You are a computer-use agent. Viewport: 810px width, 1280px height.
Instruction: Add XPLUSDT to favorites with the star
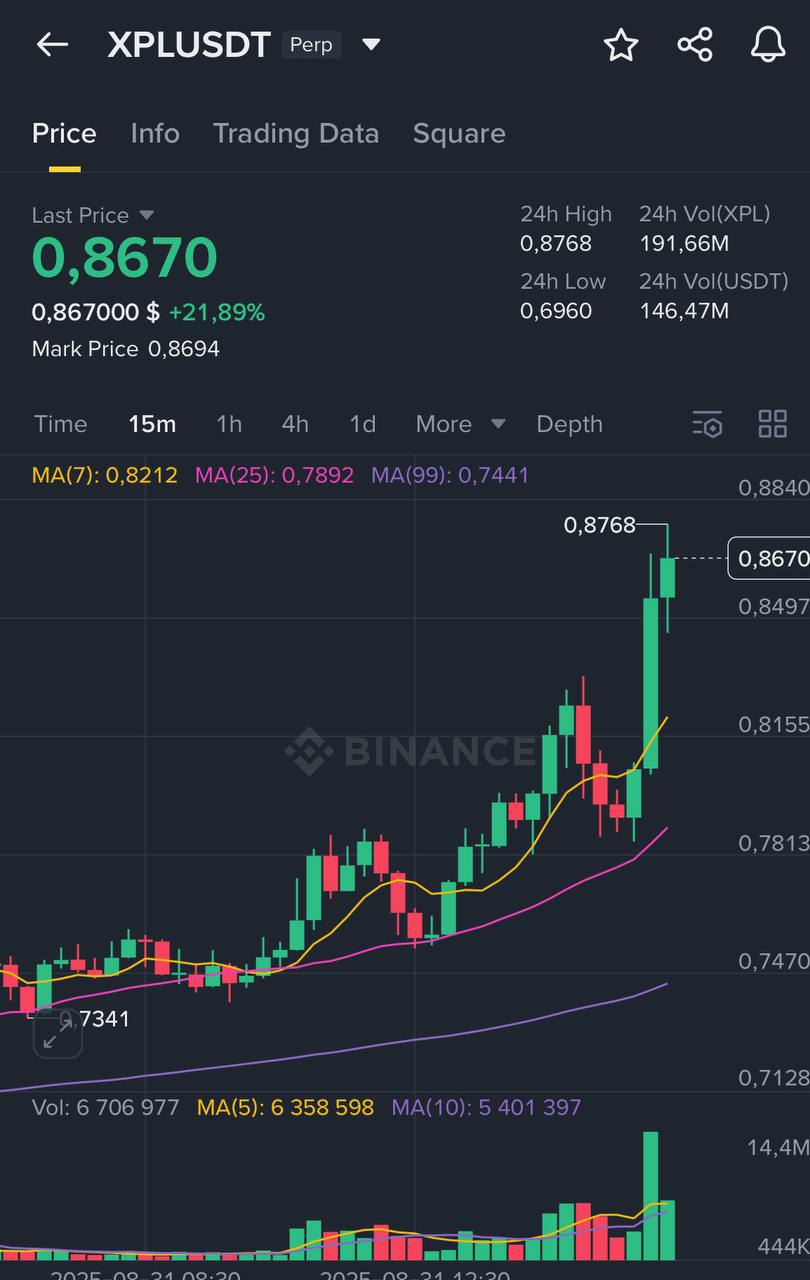pos(621,44)
